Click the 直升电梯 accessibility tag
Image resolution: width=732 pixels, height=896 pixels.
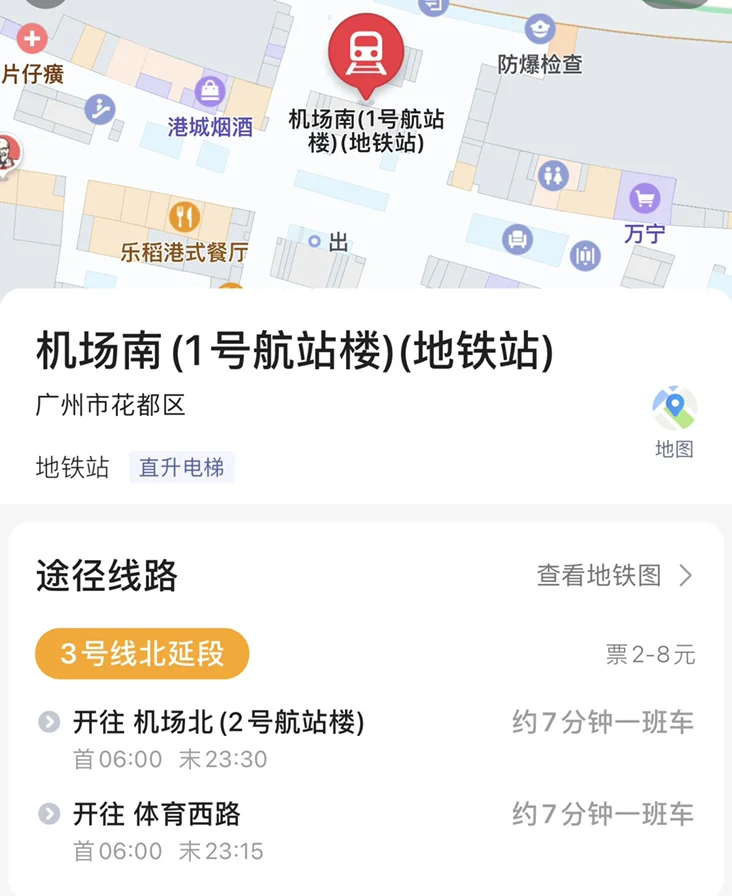pyautogui.click(x=183, y=467)
